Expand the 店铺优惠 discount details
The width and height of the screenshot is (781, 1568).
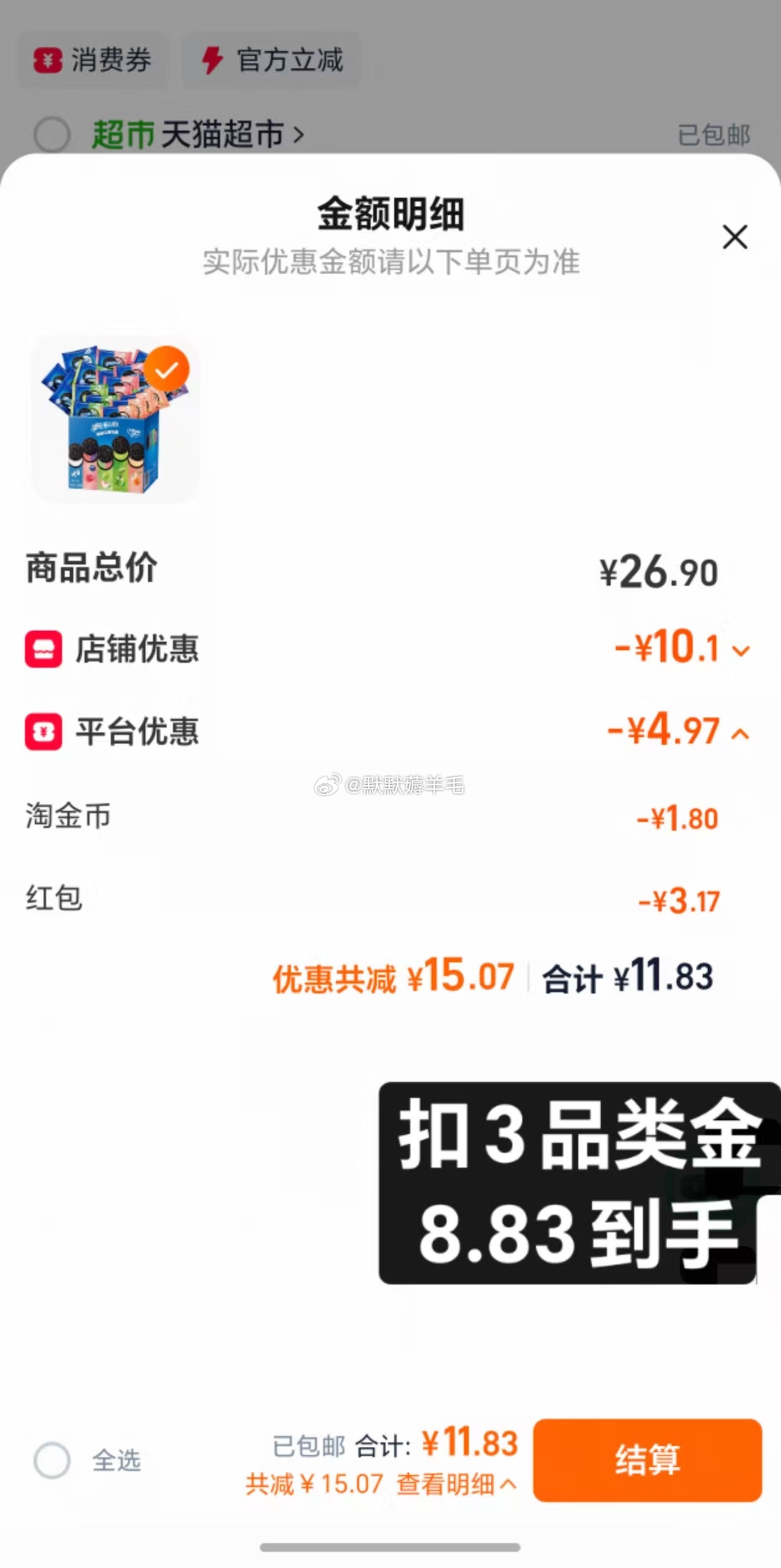(741, 651)
